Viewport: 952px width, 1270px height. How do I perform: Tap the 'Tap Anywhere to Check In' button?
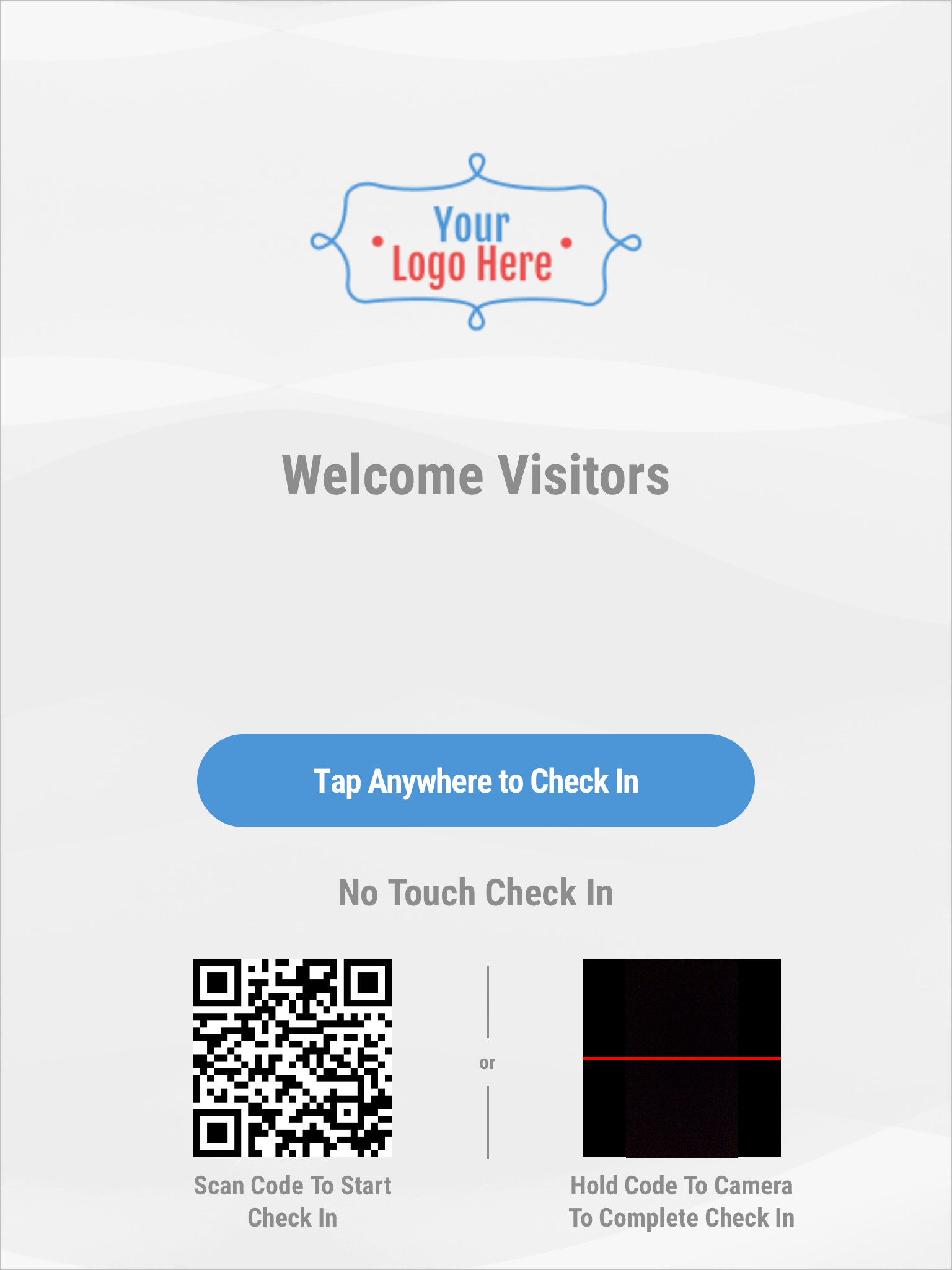[476, 781]
